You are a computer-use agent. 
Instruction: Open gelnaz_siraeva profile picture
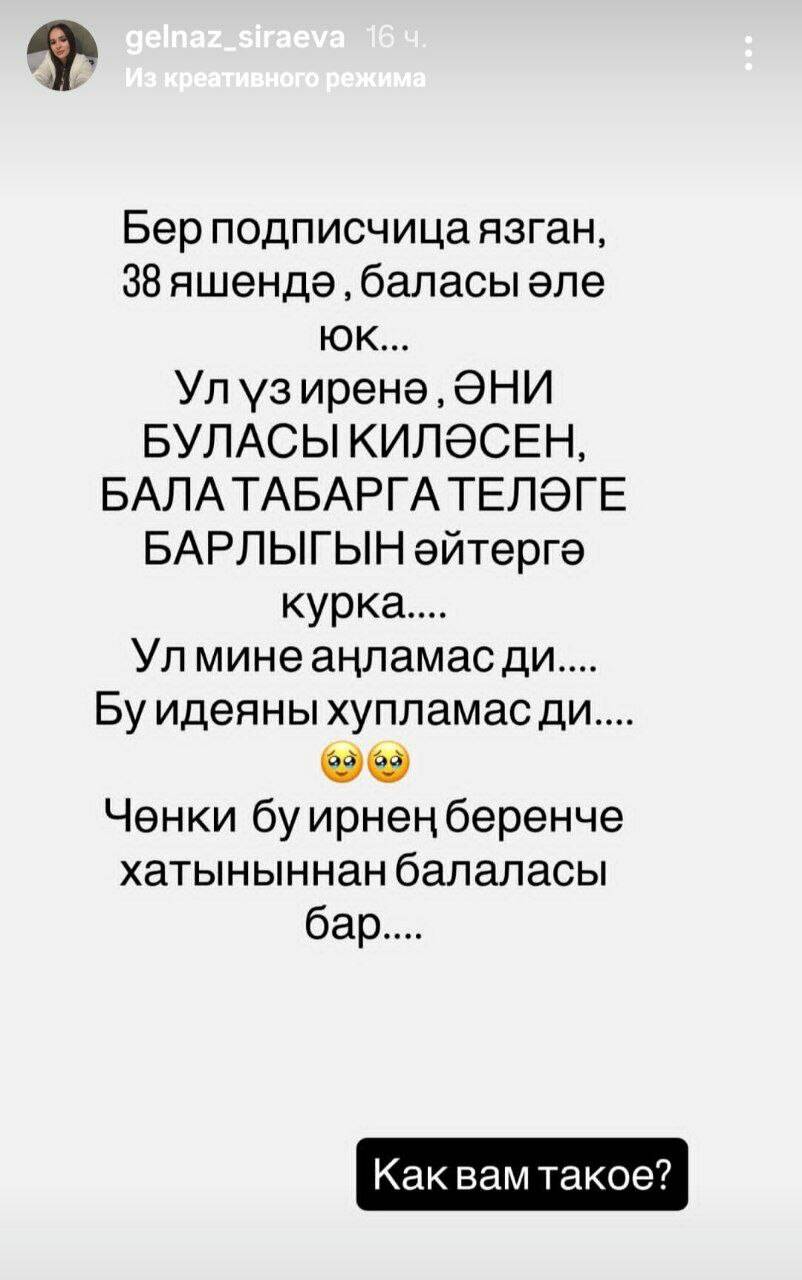tap(62, 55)
